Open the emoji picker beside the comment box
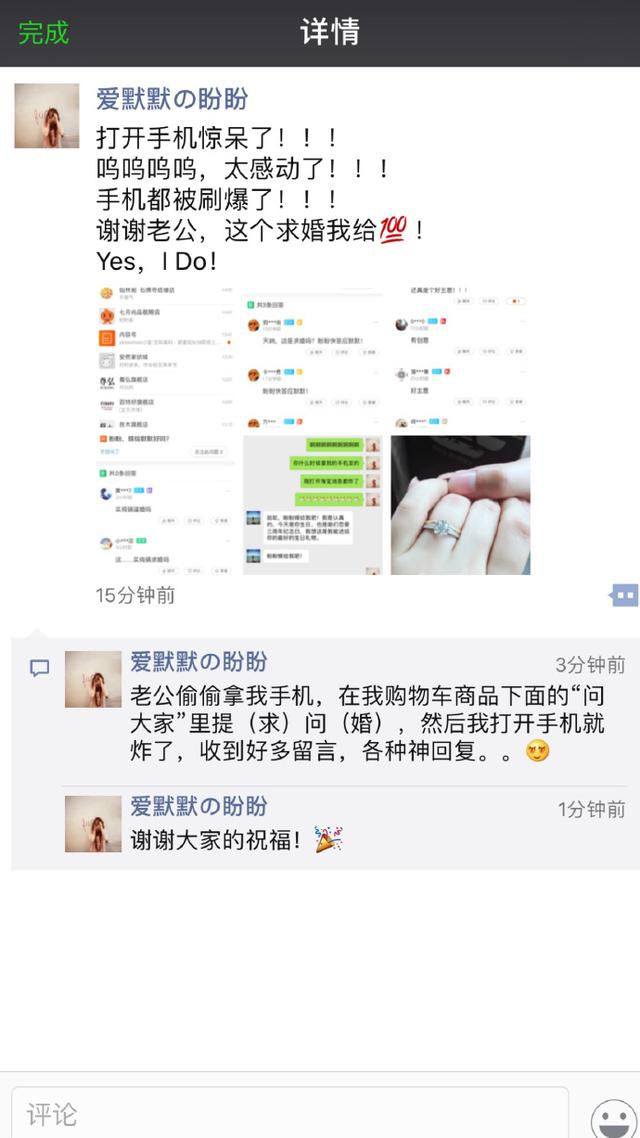640x1138 pixels. click(612, 1116)
